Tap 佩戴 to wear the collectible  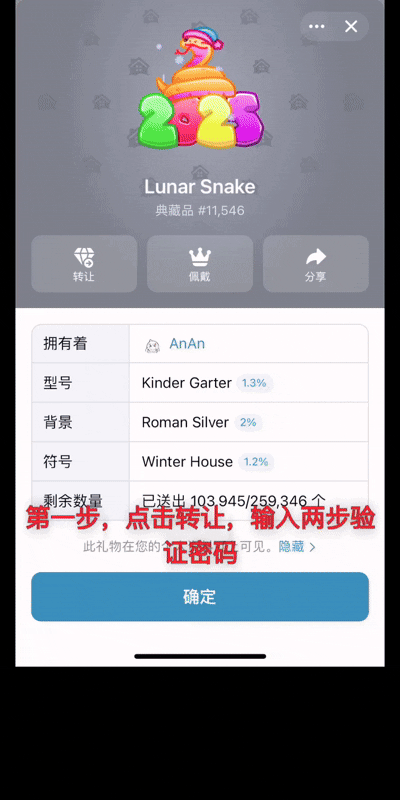pyautogui.click(x=200, y=263)
